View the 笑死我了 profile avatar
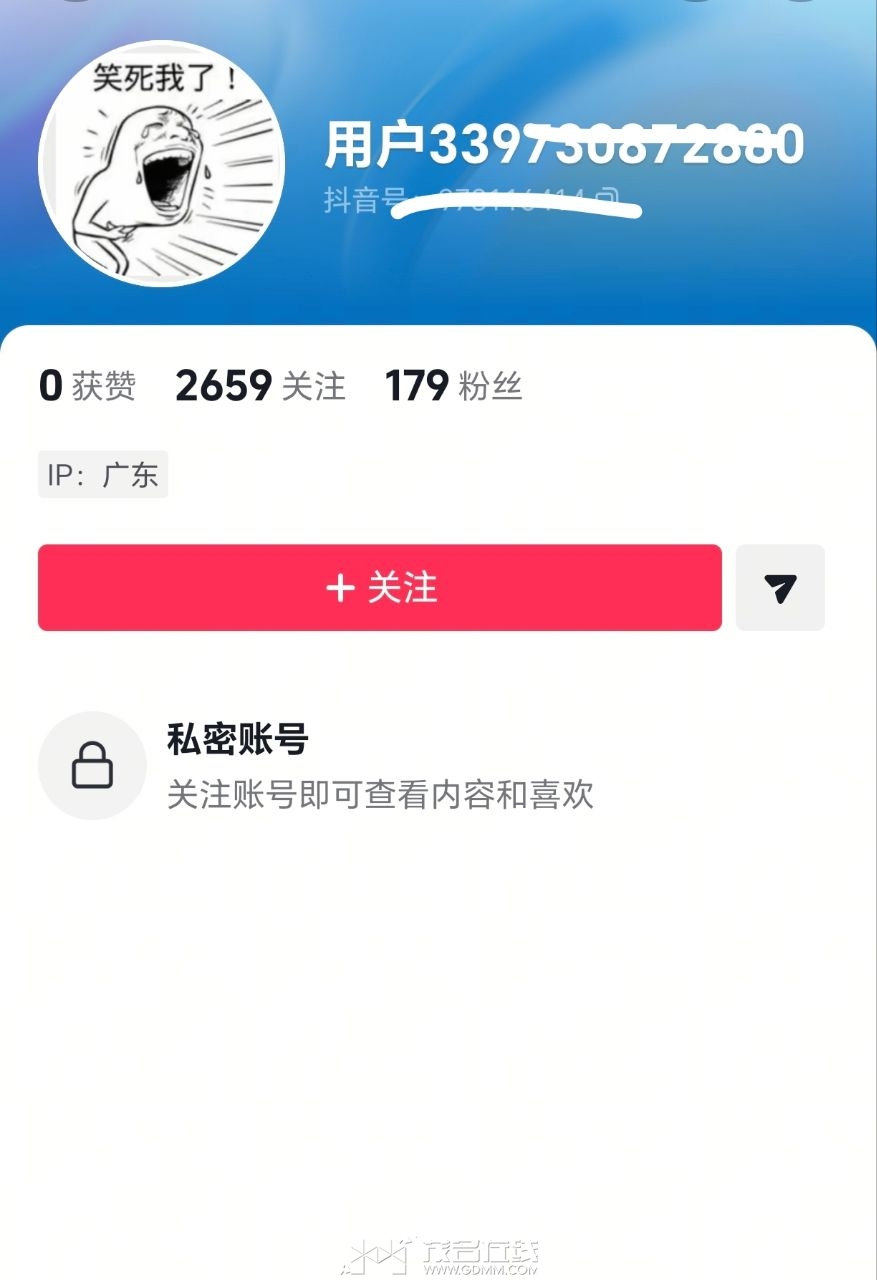Image resolution: width=877 pixels, height=1280 pixels. tap(161, 163)
